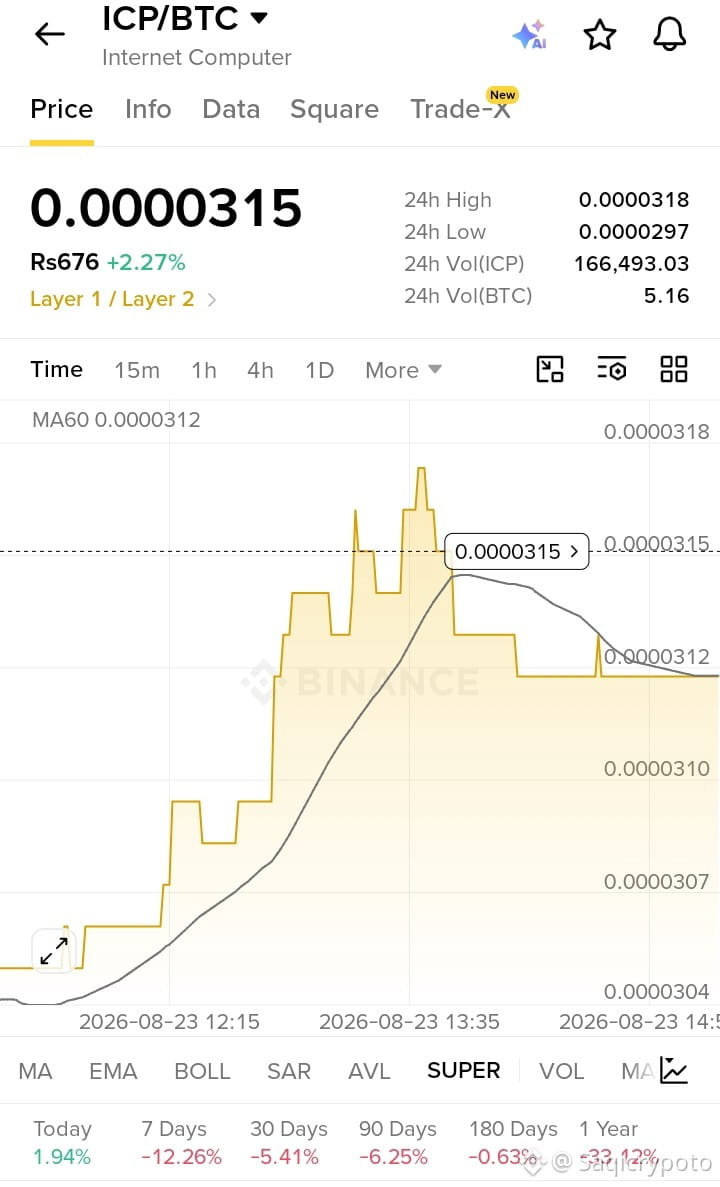Switch to the Data tab
Viewport: 720px width, 1187px height.
coord(231,109)
